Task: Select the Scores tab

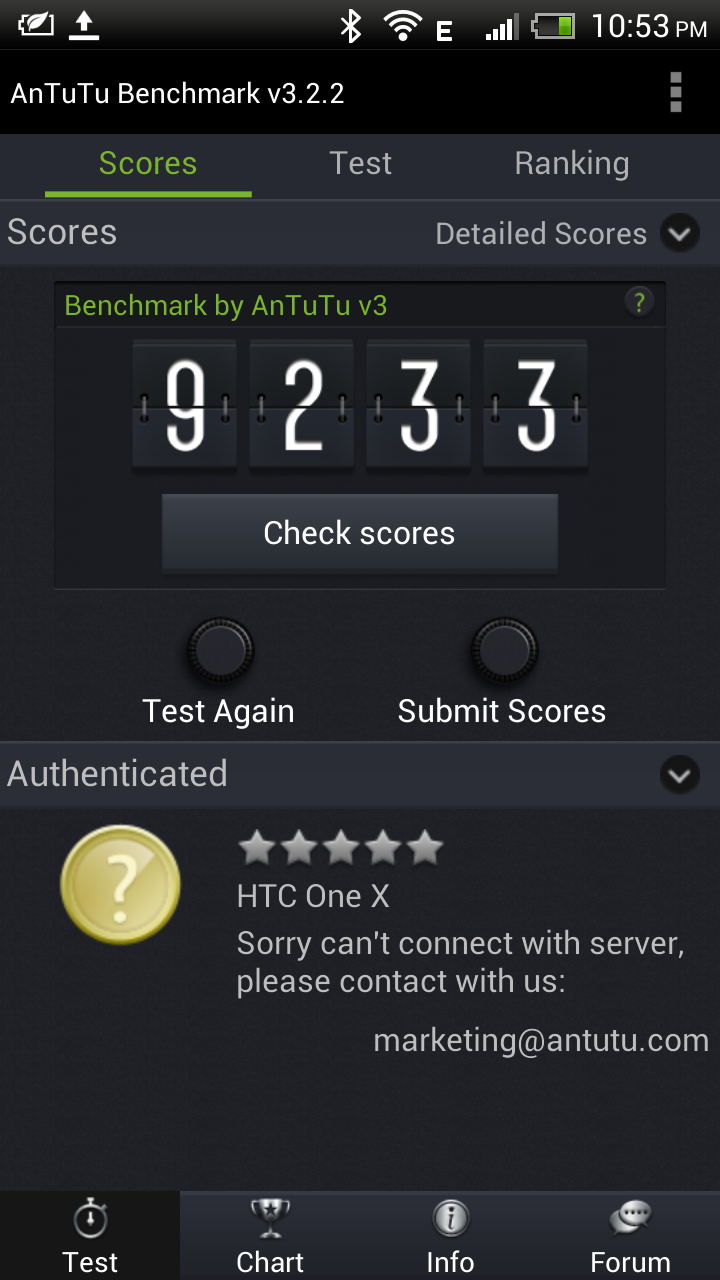Action: coord(148,164)
